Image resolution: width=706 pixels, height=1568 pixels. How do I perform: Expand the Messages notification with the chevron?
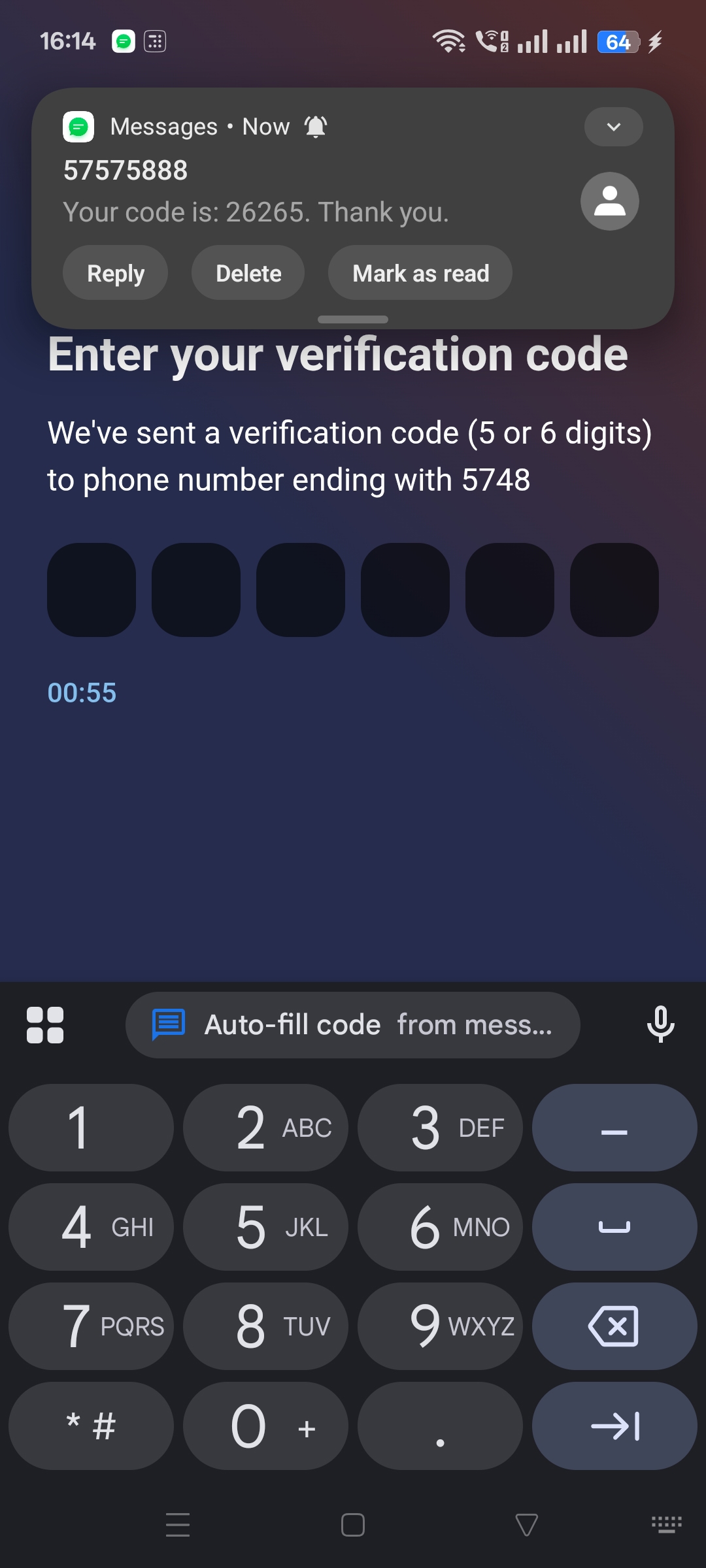coord(613,126)
